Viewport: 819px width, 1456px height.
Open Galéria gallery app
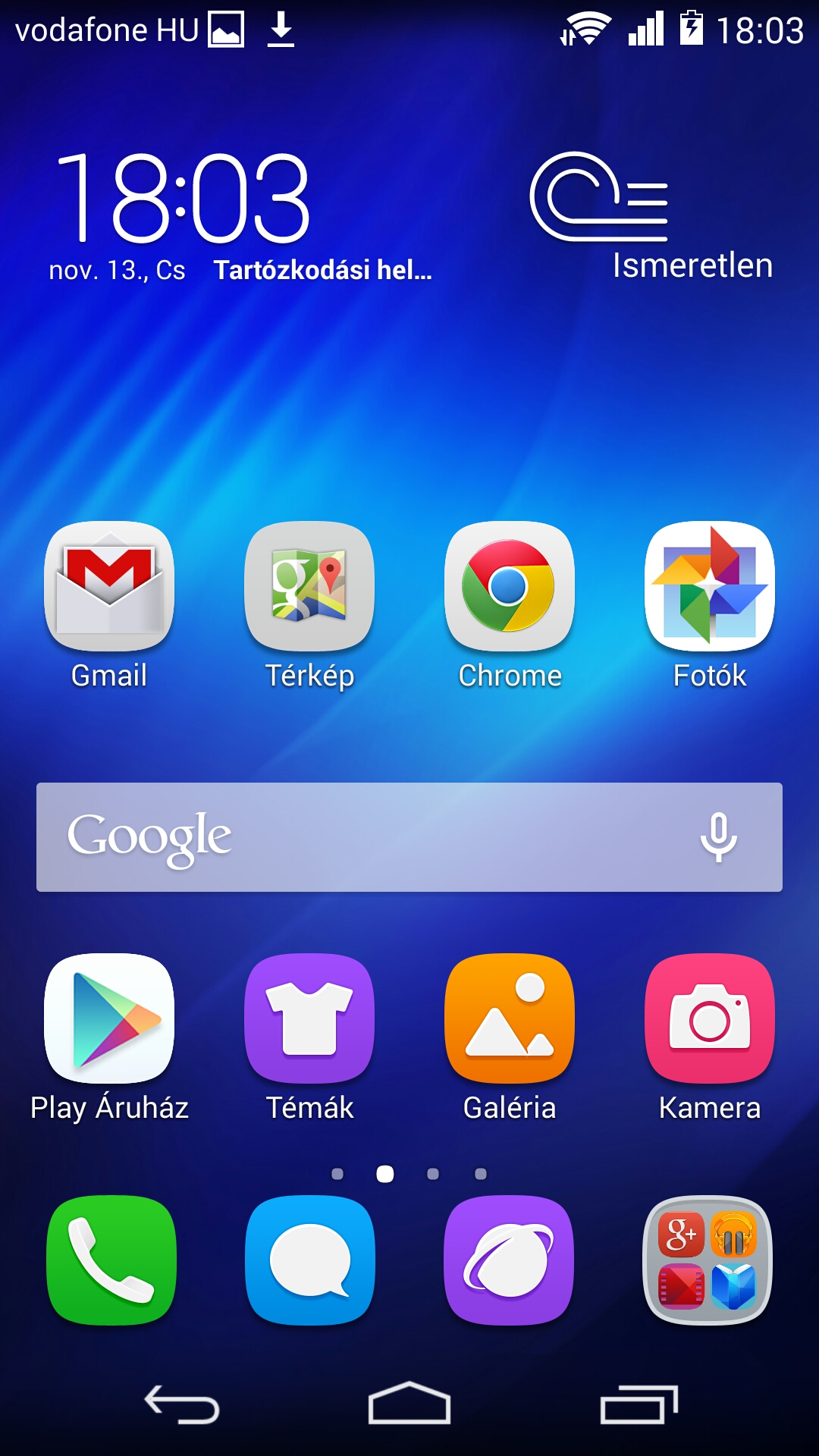point(510,1018)
